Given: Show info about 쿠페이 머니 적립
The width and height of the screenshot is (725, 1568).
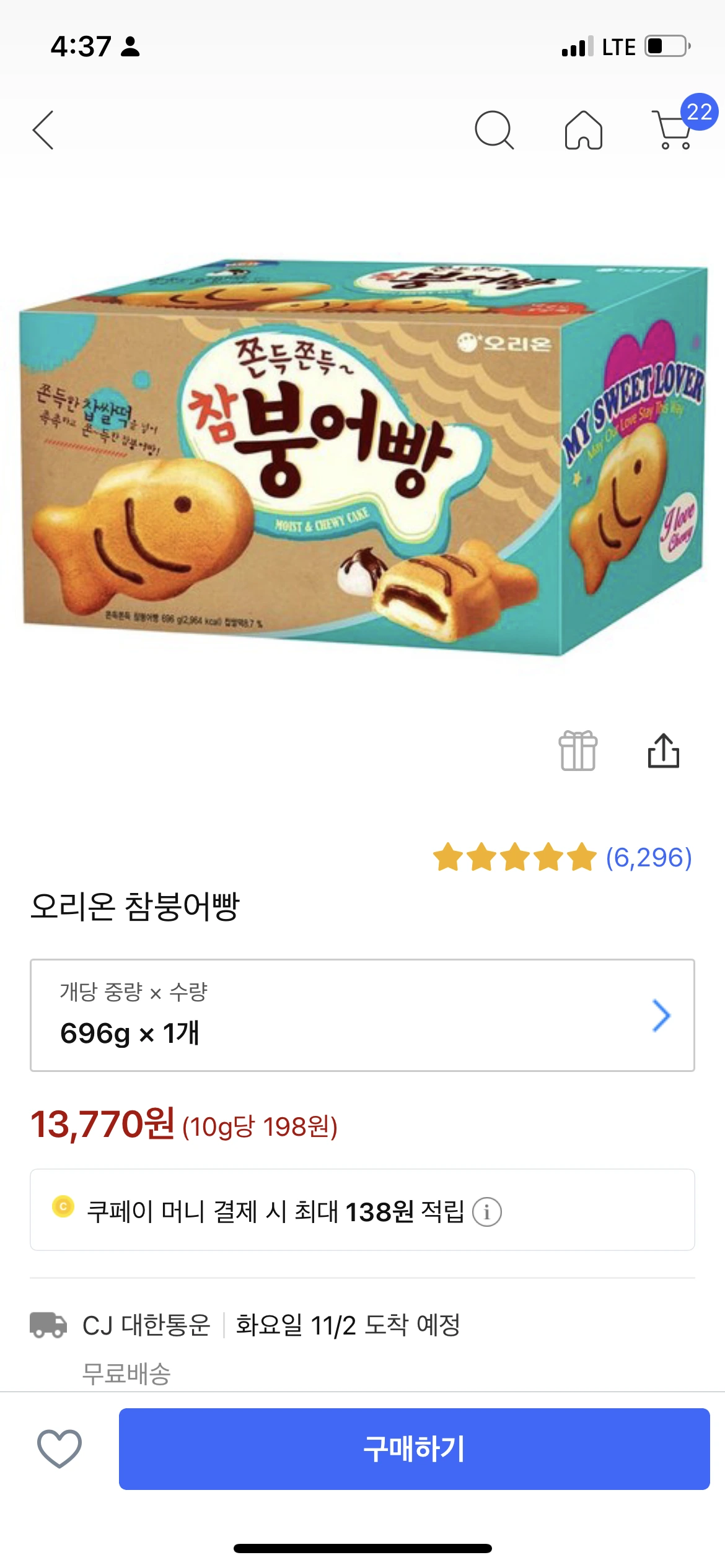Looking at the screenshot, I should point(487,1212).
